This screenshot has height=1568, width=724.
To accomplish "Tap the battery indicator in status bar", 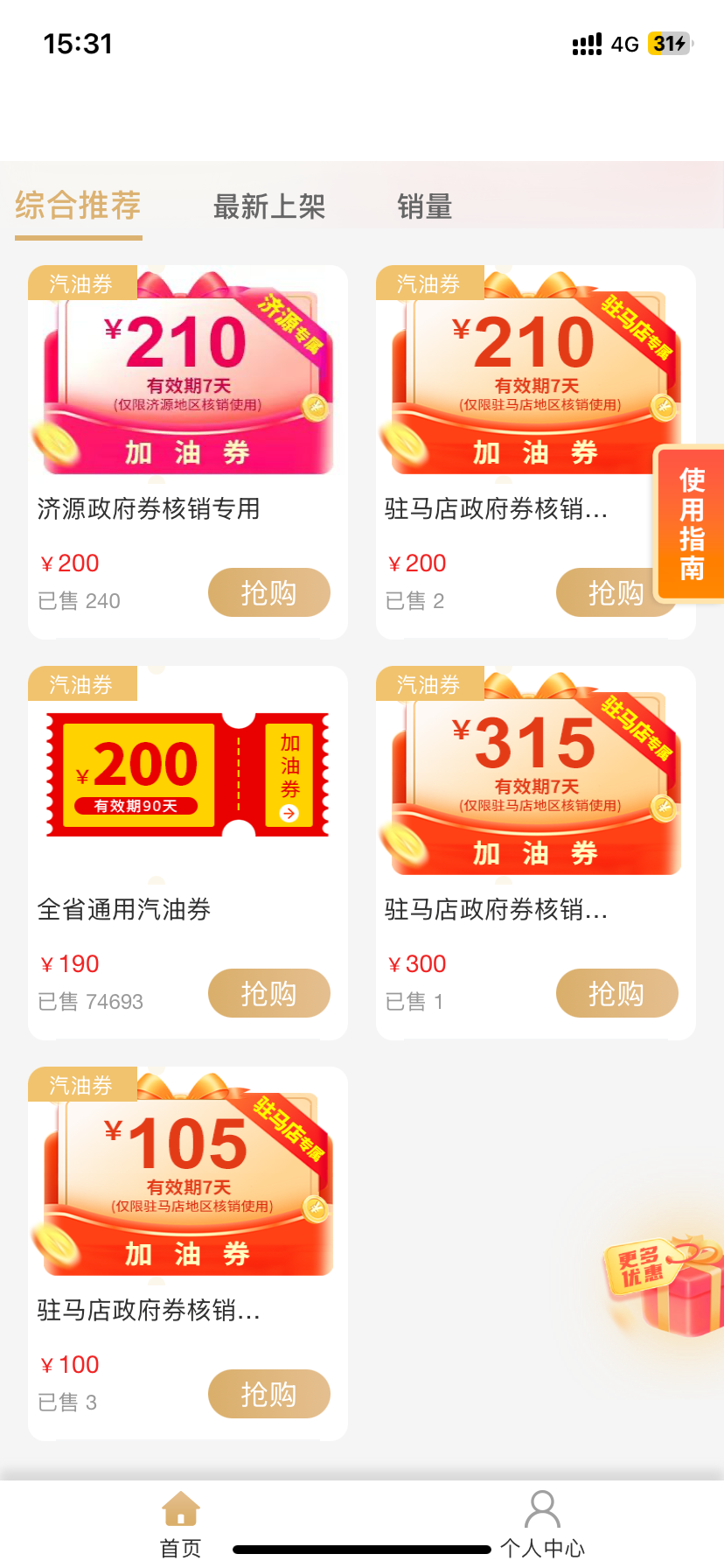I will coord(670,43).
